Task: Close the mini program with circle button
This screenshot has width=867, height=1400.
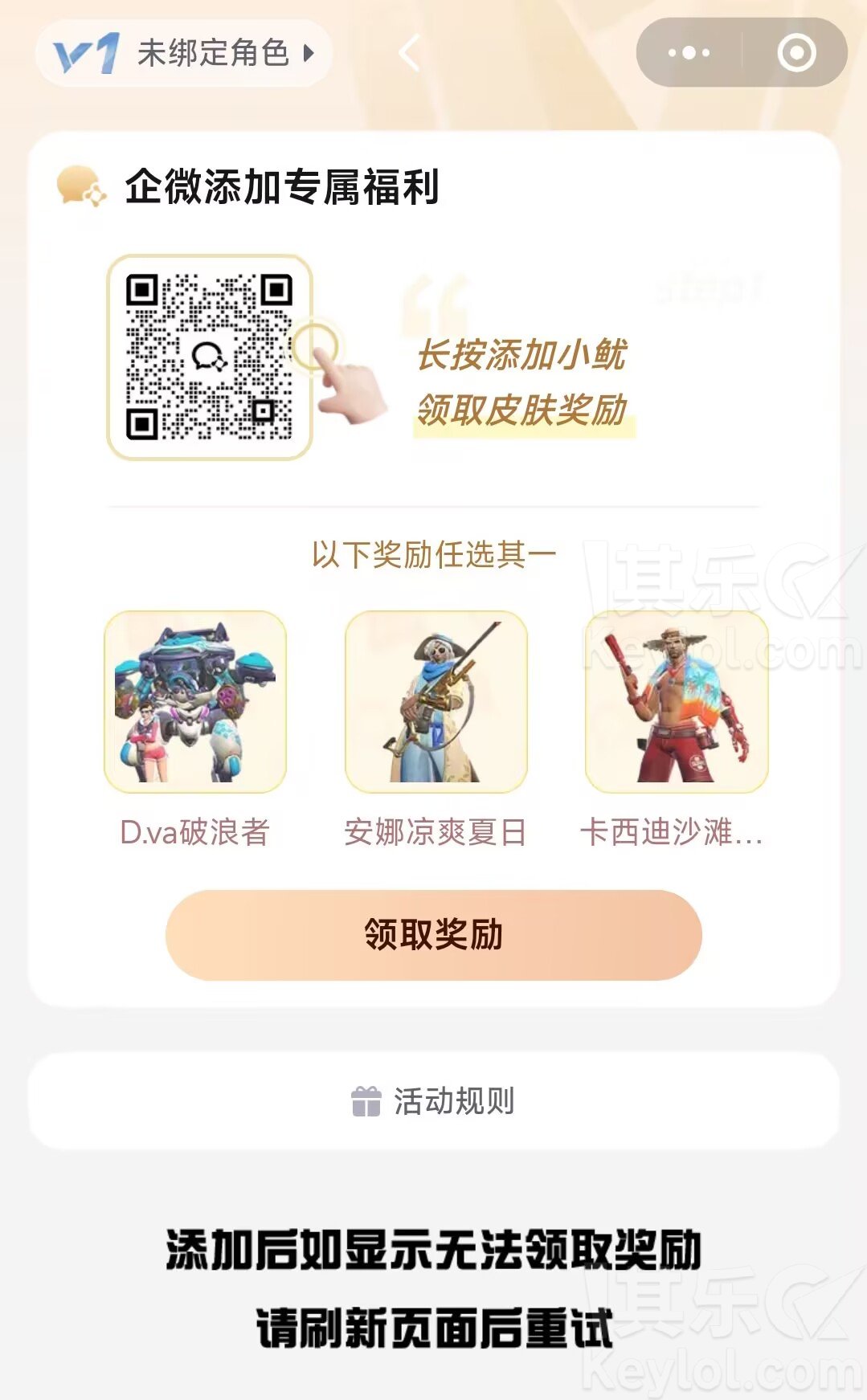Action: [x=796, y=54]
